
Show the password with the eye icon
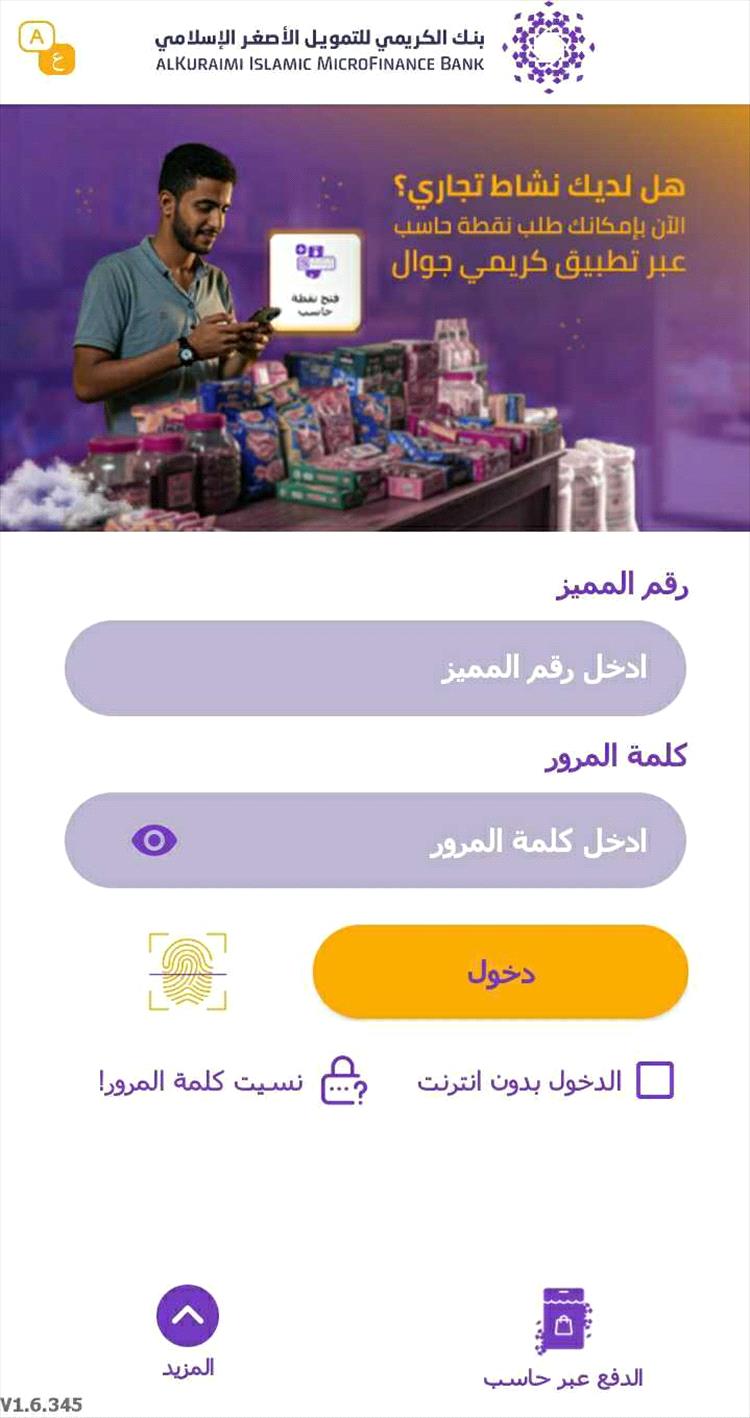pyautogui.click(x=154, y=841)
